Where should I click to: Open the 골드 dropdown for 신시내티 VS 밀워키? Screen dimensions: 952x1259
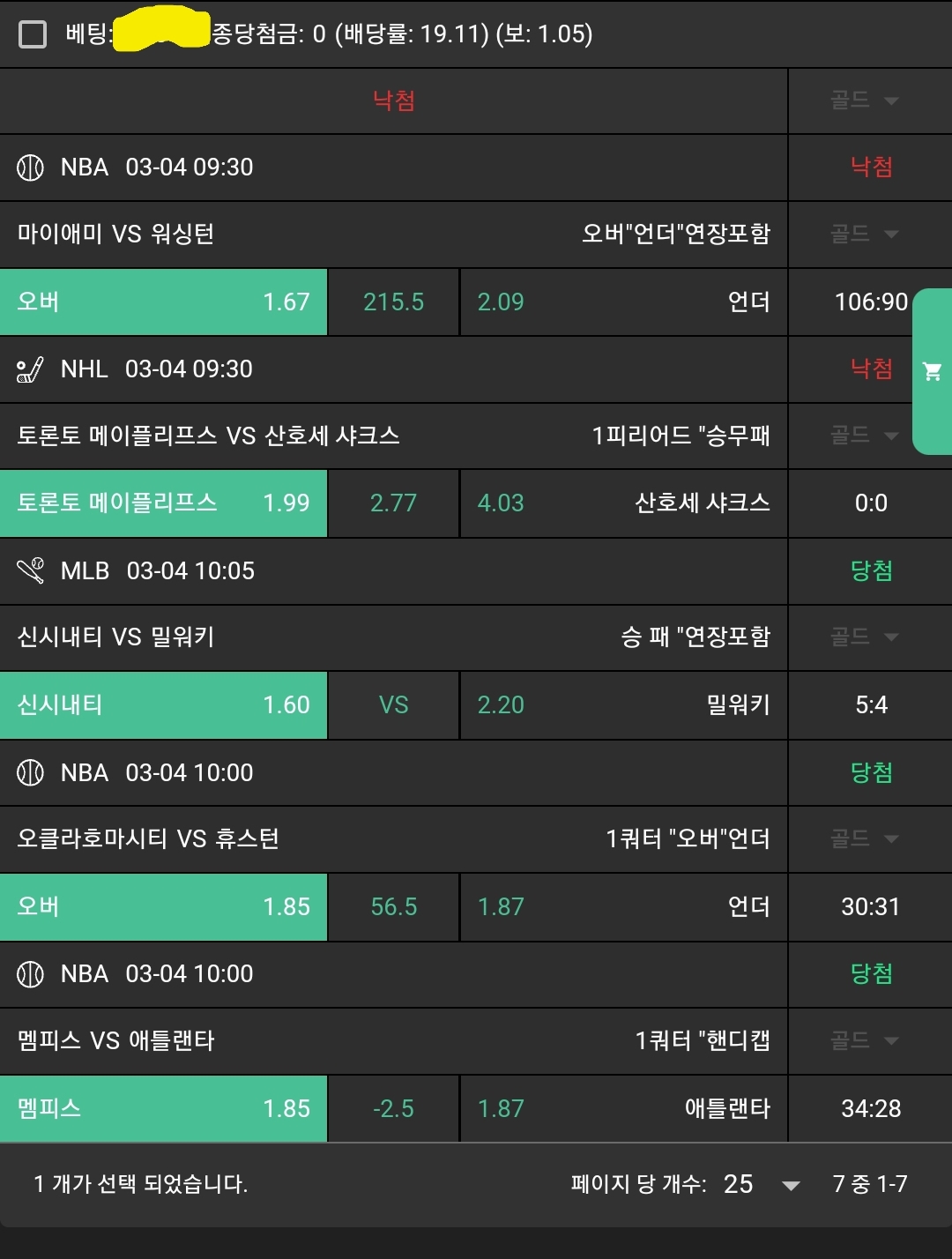864,637
